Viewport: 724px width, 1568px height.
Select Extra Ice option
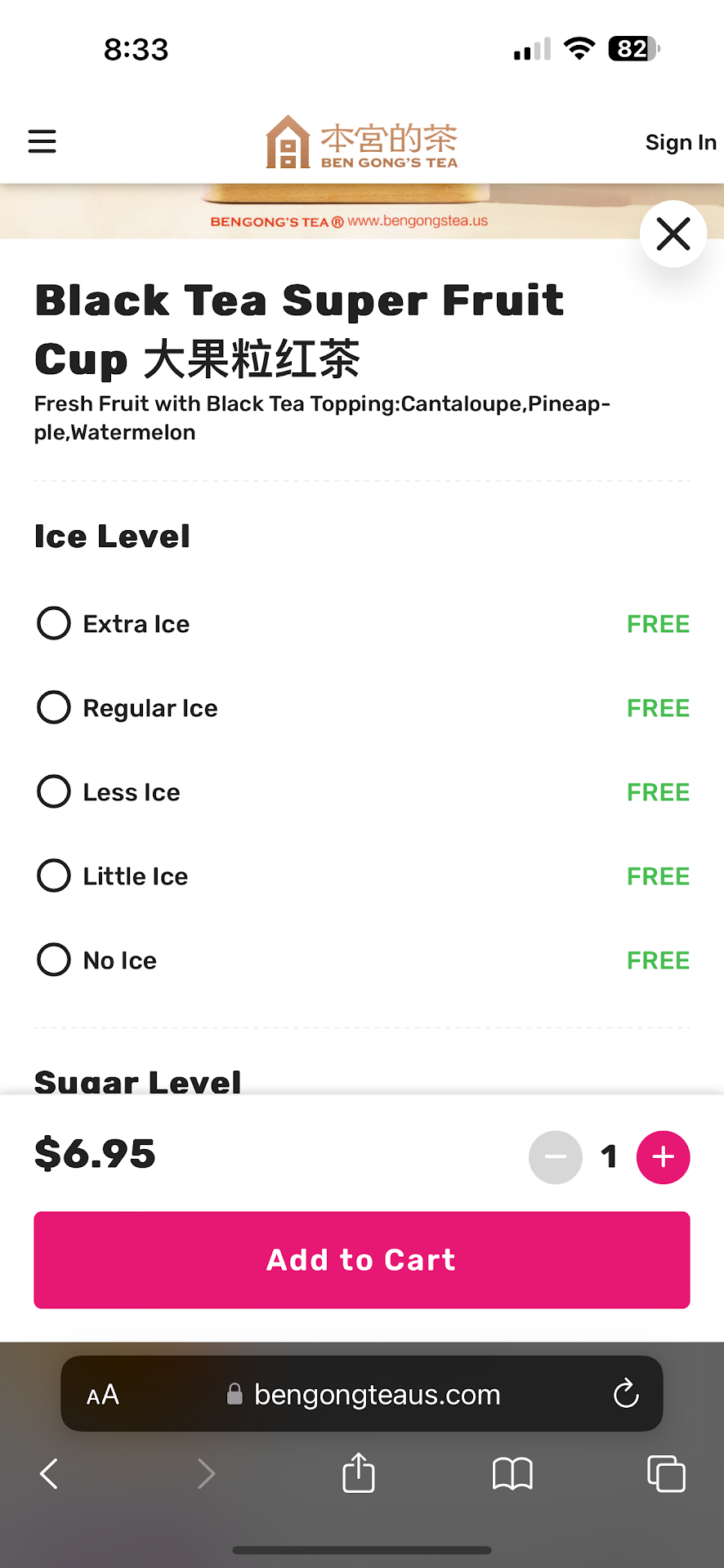pyautogui.click(x=54, y=624)
